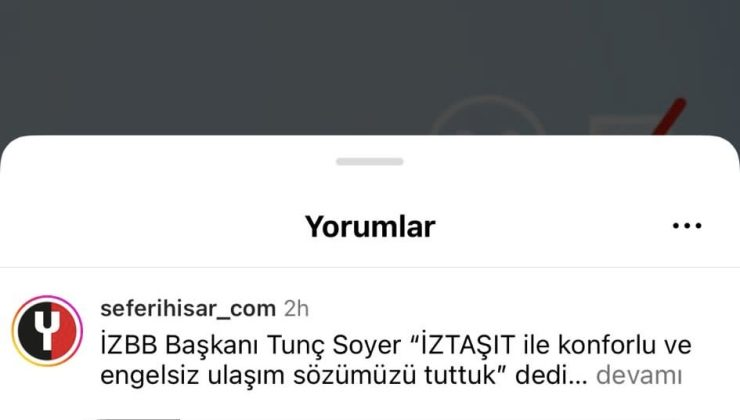
Task: Tap the seferihisar_com username
Action: pos(187,309)
